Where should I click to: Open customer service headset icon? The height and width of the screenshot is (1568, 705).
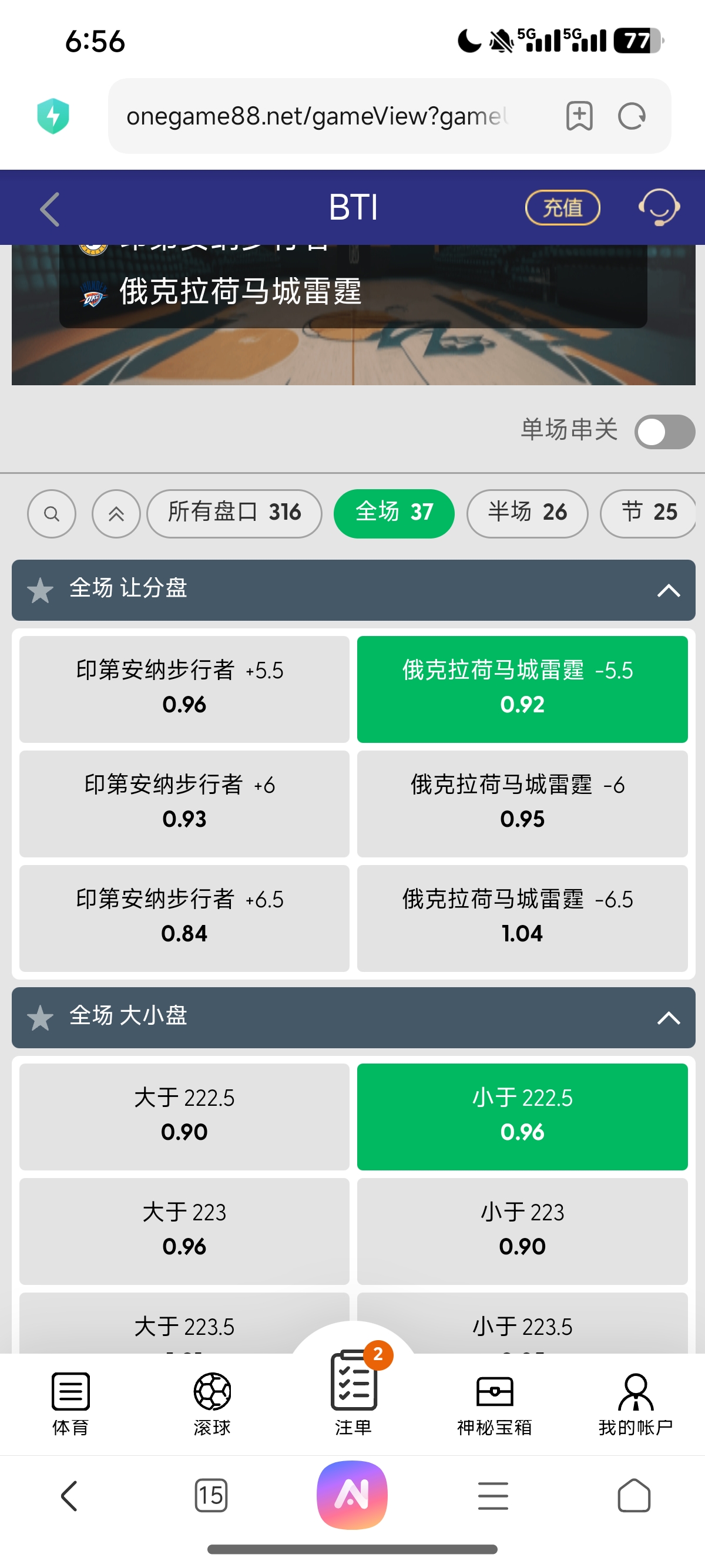tap(659, 207)
